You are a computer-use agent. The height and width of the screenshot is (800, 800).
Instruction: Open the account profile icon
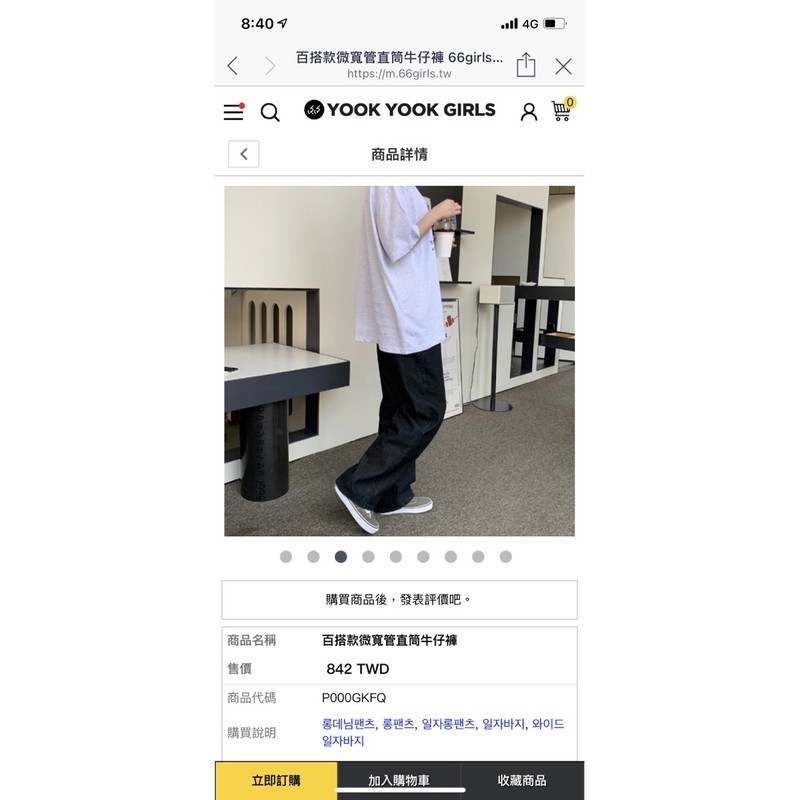pyautogui.click(x=529, y=112)
